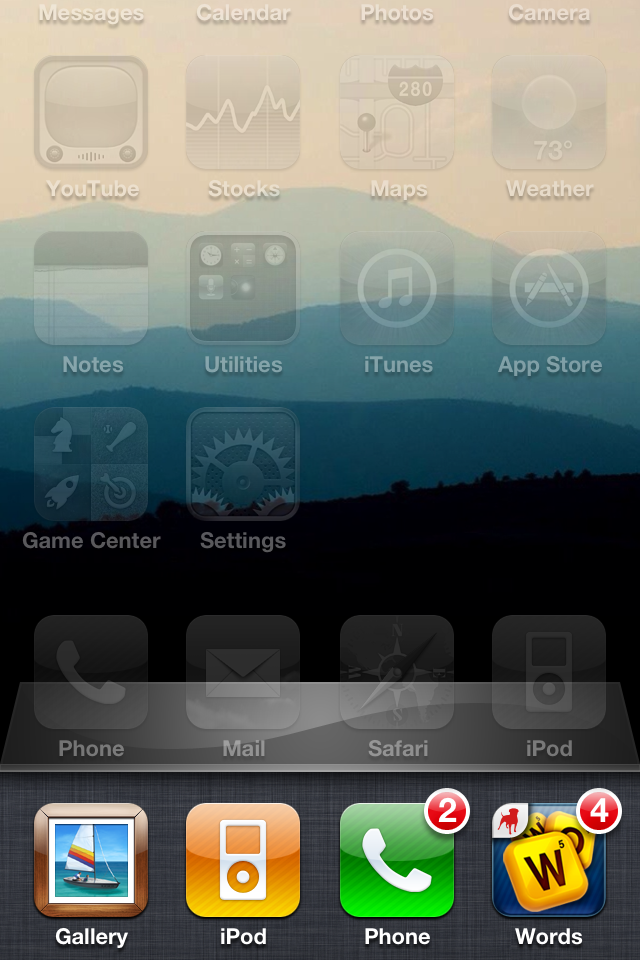Open the Weather app
Viewport: 640px width, 960px height.
point(549,112)
